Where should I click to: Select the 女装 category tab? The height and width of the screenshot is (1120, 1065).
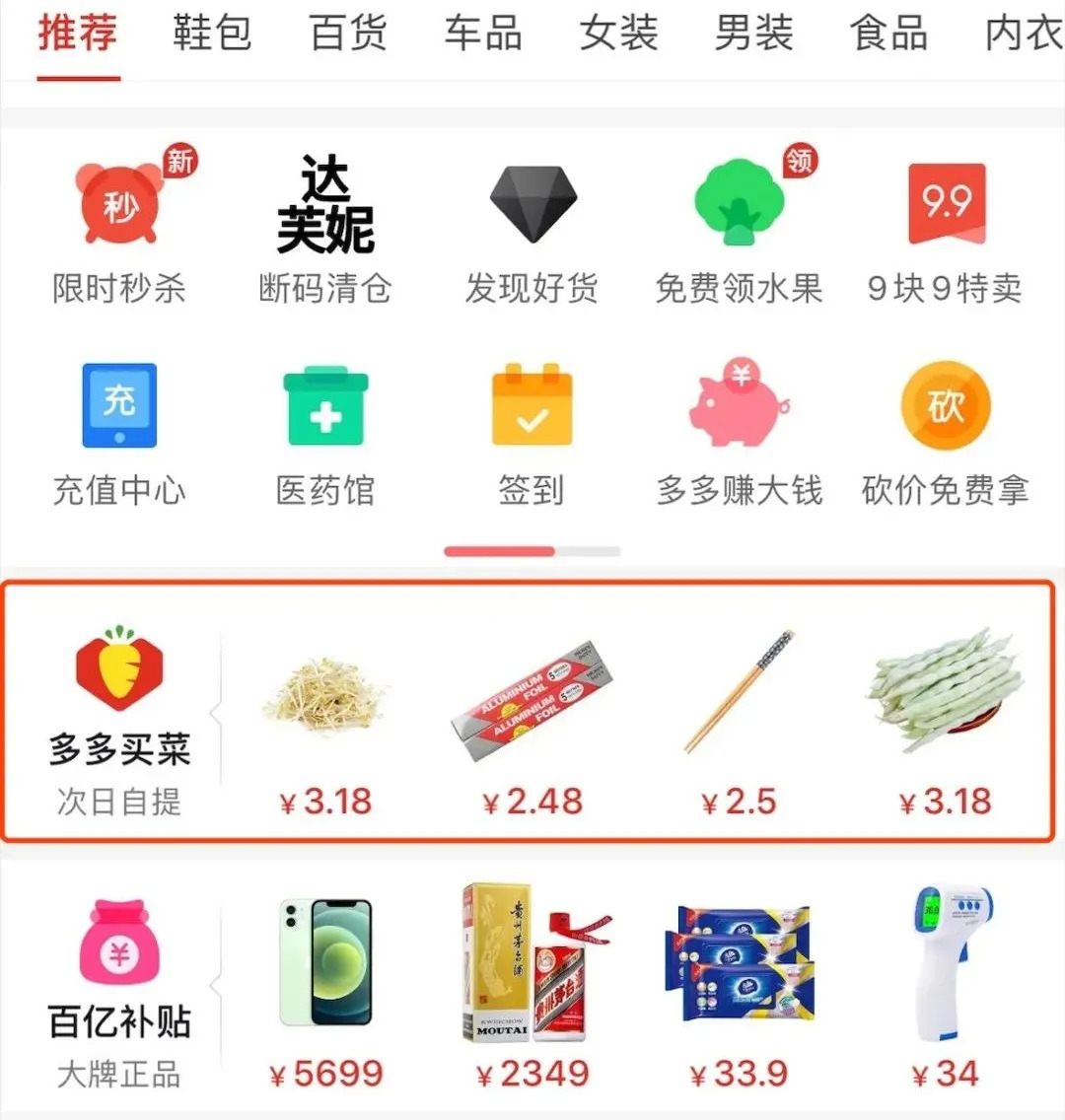618,34
